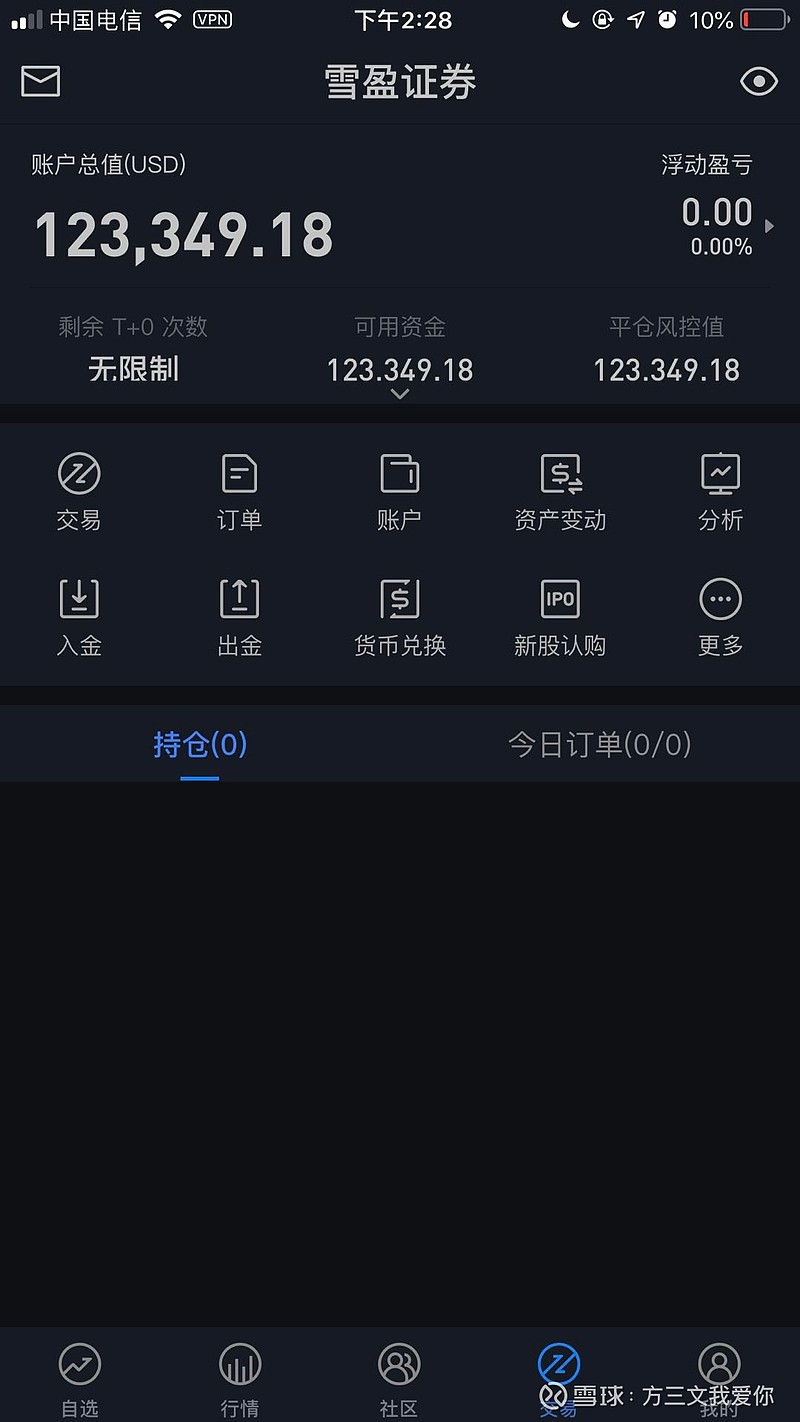The width and height of the screenshot is (800, 1422).
Task: Open the 分析 (Analysis) icon
Action: (719, 490)
